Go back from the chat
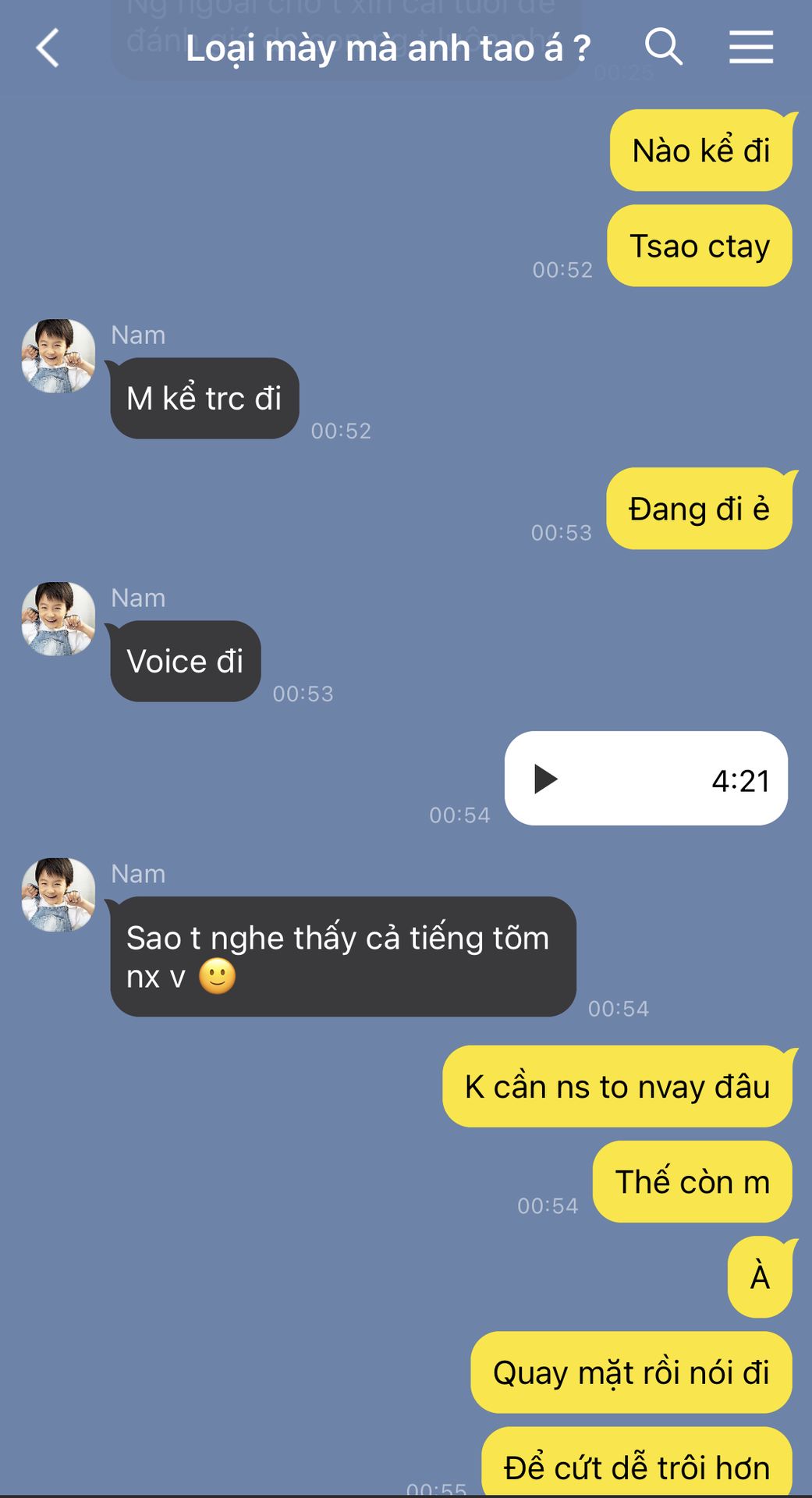The width and height of the screenshot is (812, 1498). pos(48,48)
